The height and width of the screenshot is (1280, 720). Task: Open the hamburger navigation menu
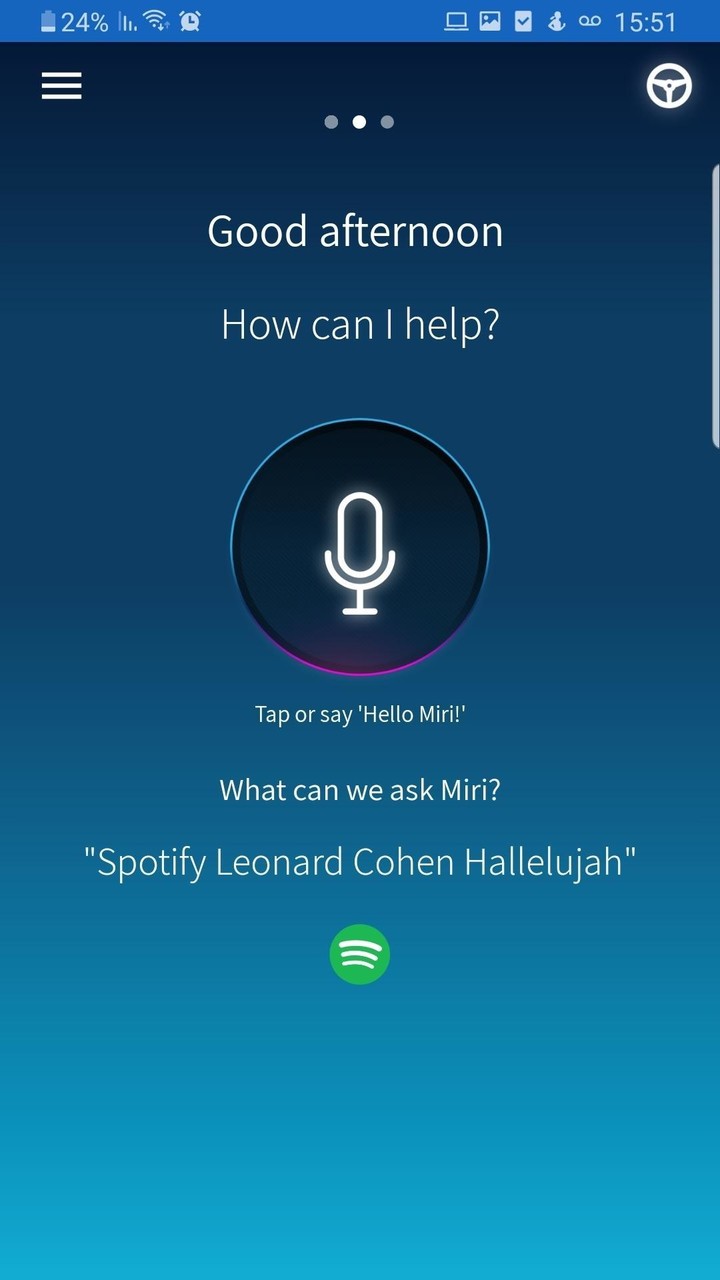click(61, 86)
